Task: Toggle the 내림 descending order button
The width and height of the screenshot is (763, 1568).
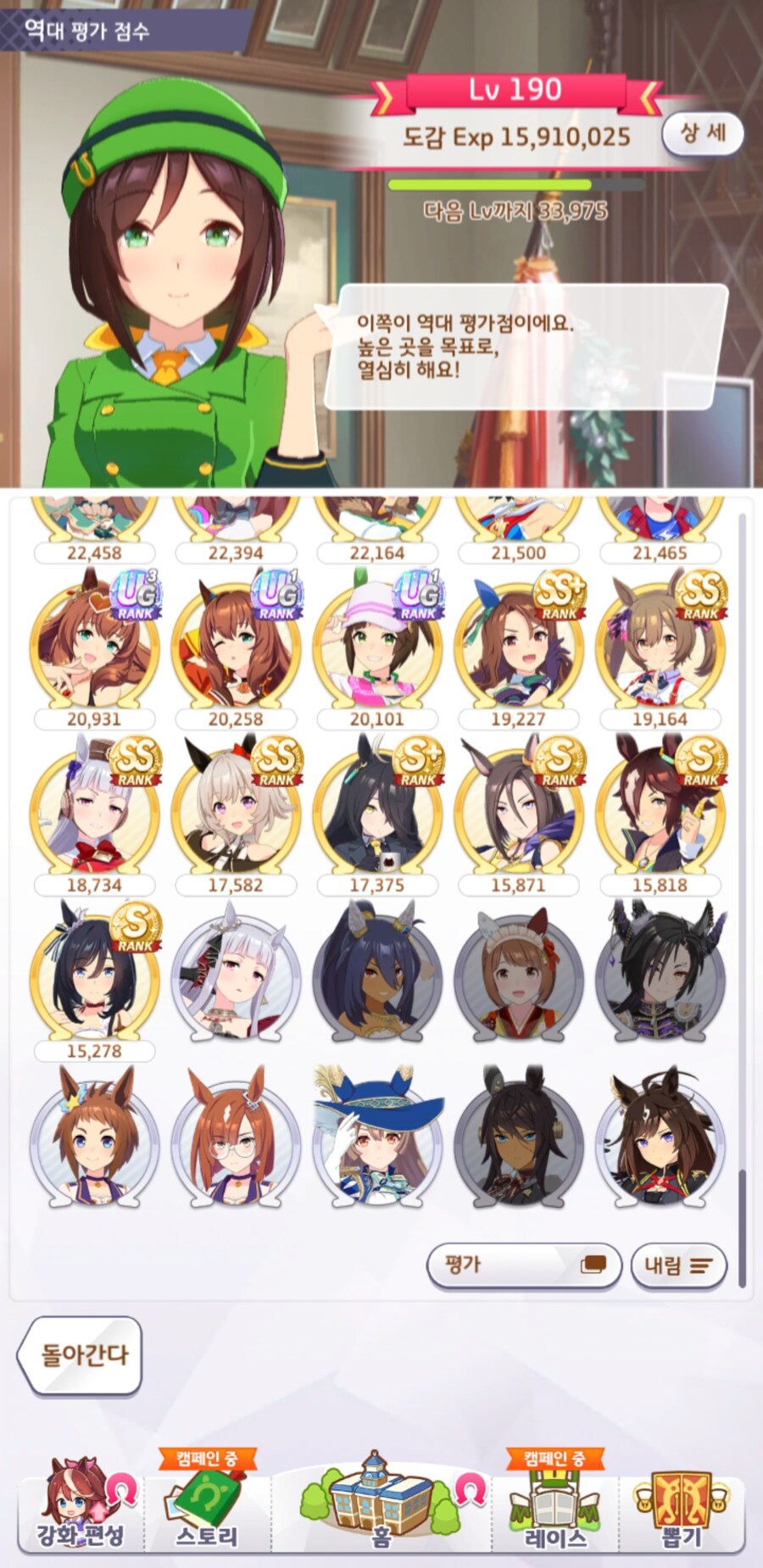Action: tap(678, 1265)
